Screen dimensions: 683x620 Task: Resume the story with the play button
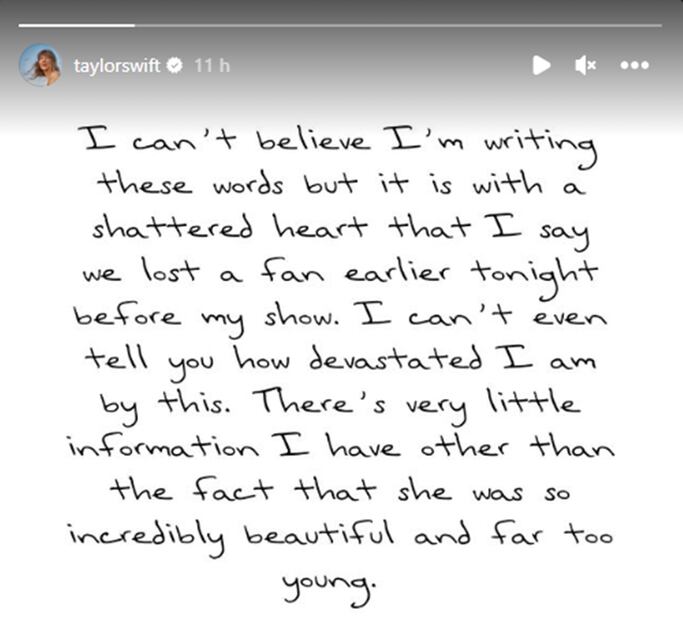541,66
